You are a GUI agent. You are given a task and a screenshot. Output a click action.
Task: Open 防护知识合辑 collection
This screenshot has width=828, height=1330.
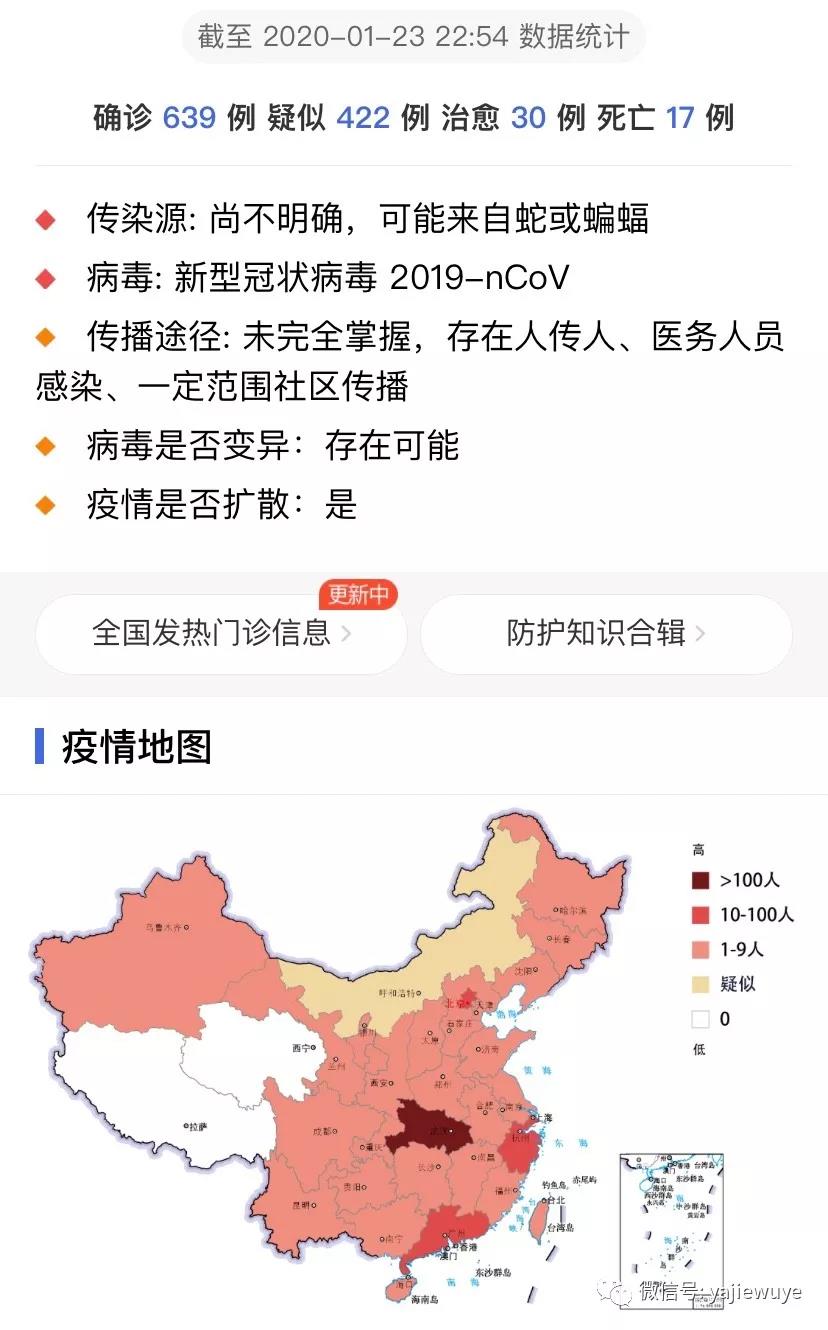click(606, 633)
